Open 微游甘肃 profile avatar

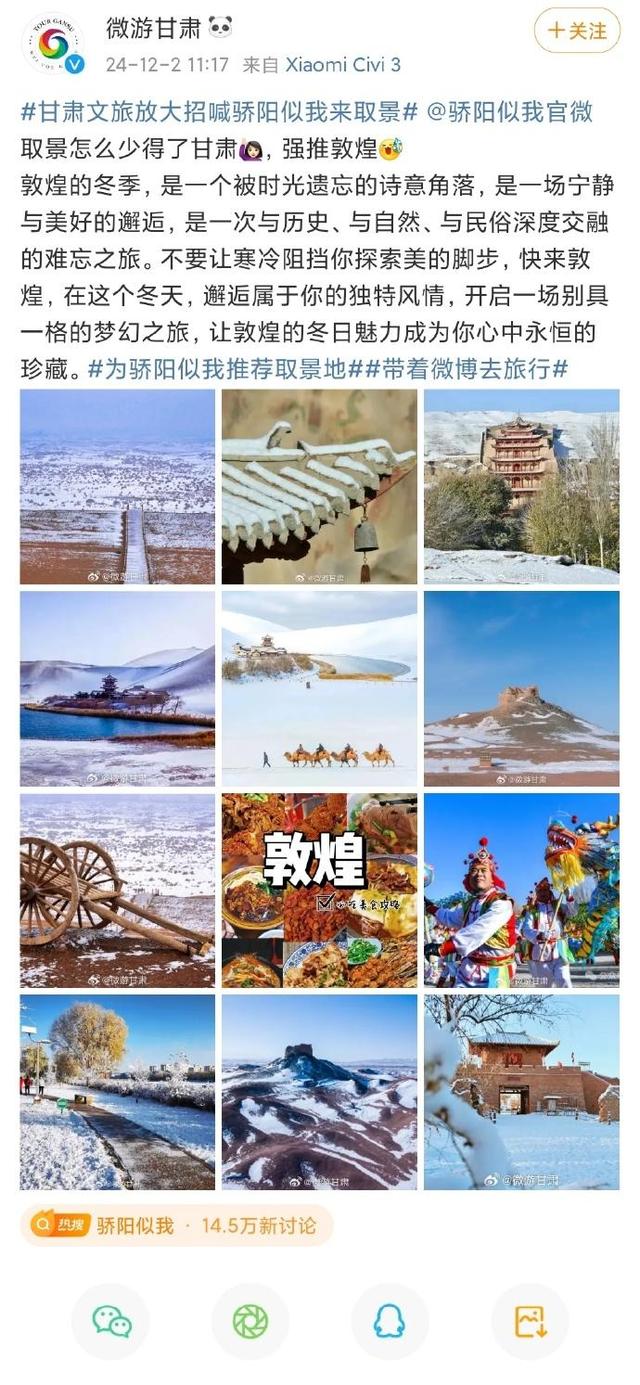point(53,43)
